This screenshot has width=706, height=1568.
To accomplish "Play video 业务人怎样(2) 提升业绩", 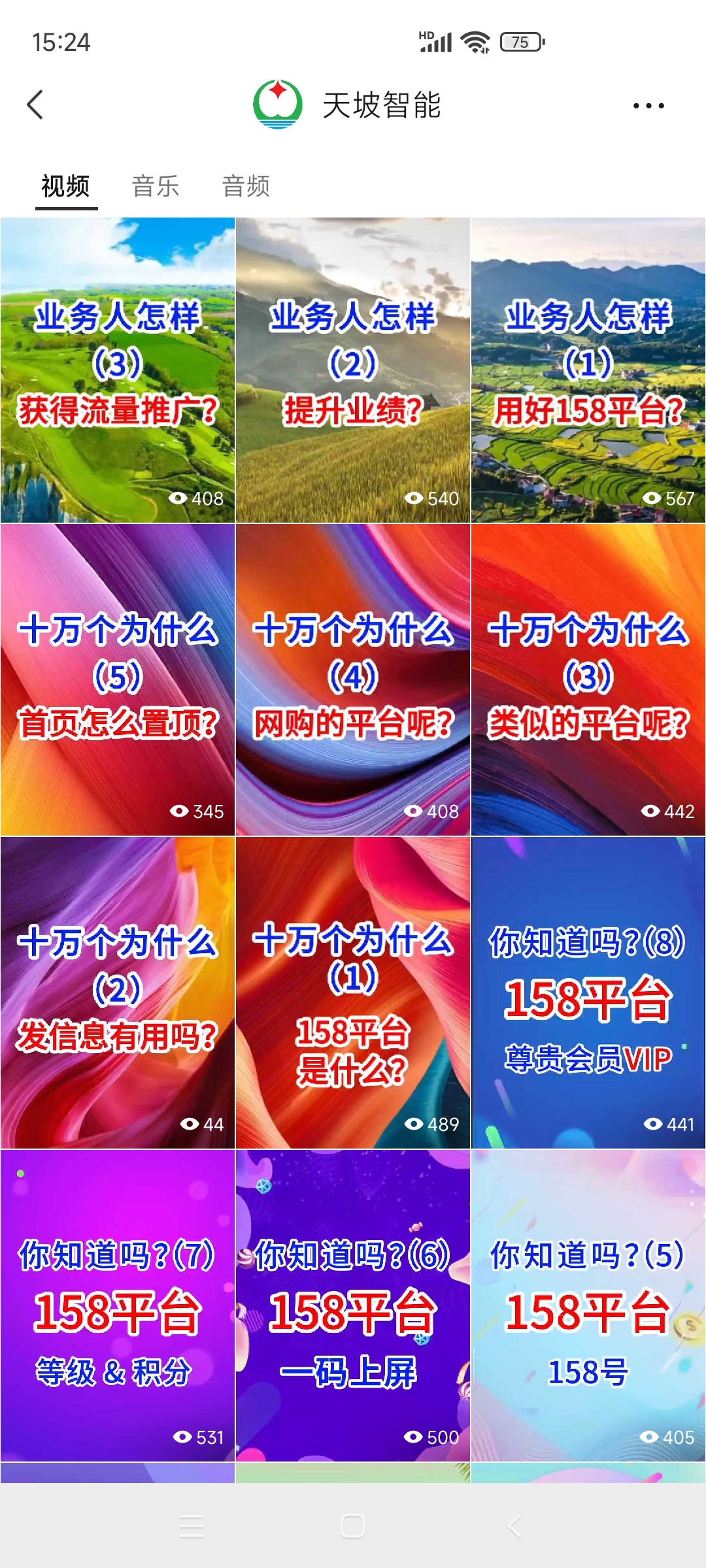I will point(353,370).
